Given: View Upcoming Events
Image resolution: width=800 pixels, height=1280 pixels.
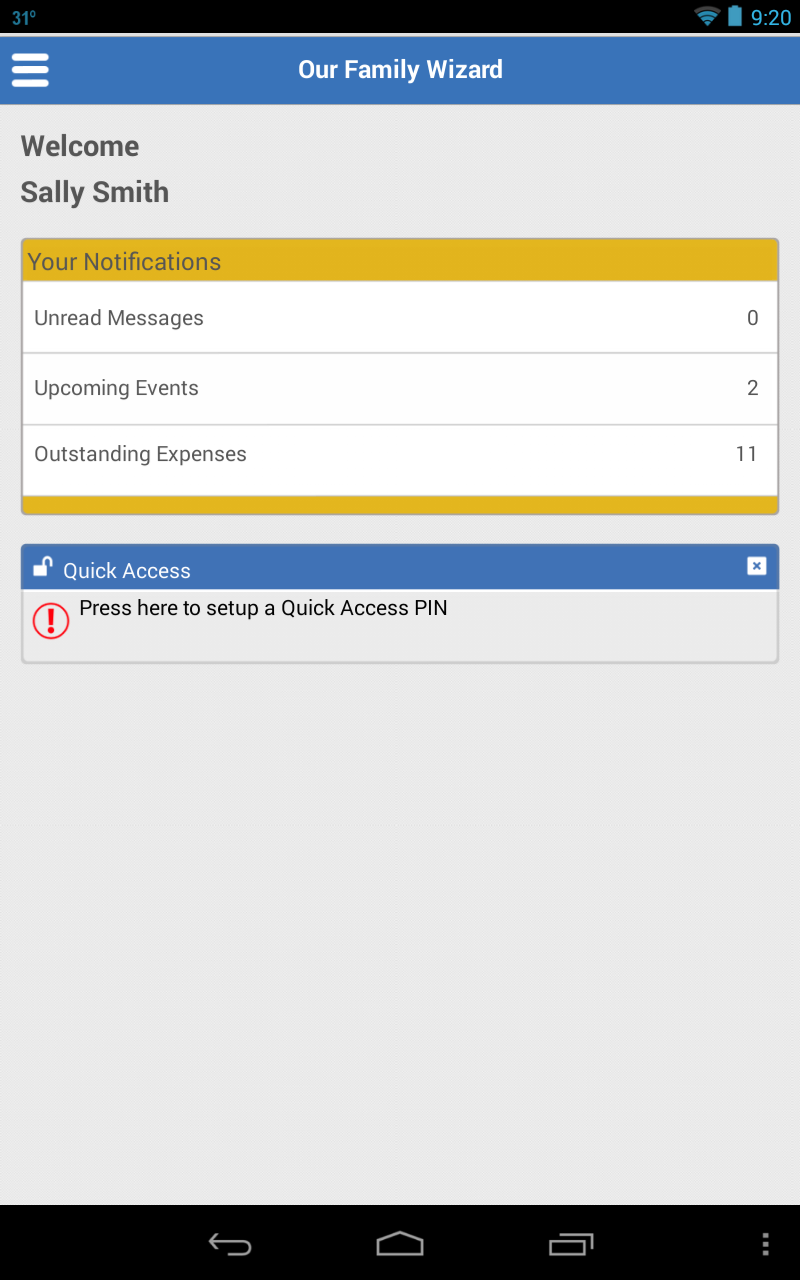Looking at the screenshot, I should (x=399, y=388).
